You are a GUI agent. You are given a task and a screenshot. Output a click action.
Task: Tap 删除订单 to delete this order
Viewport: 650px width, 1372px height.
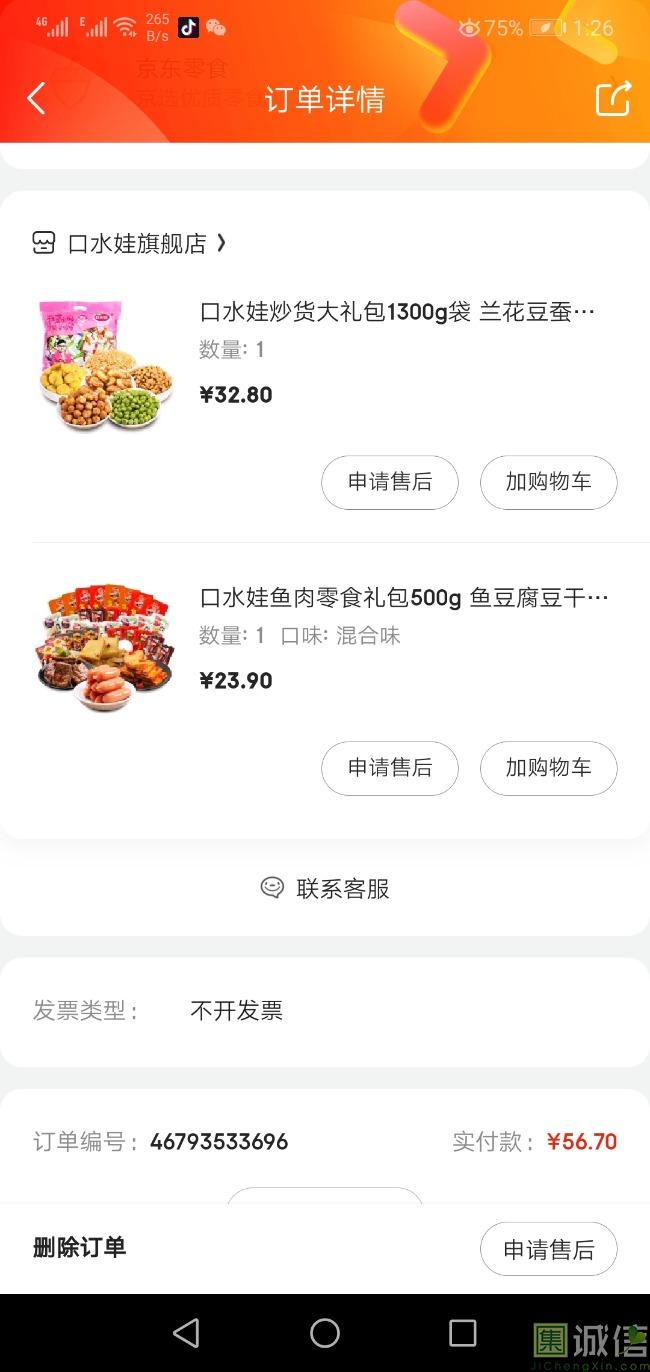(x=80, y=1248)
